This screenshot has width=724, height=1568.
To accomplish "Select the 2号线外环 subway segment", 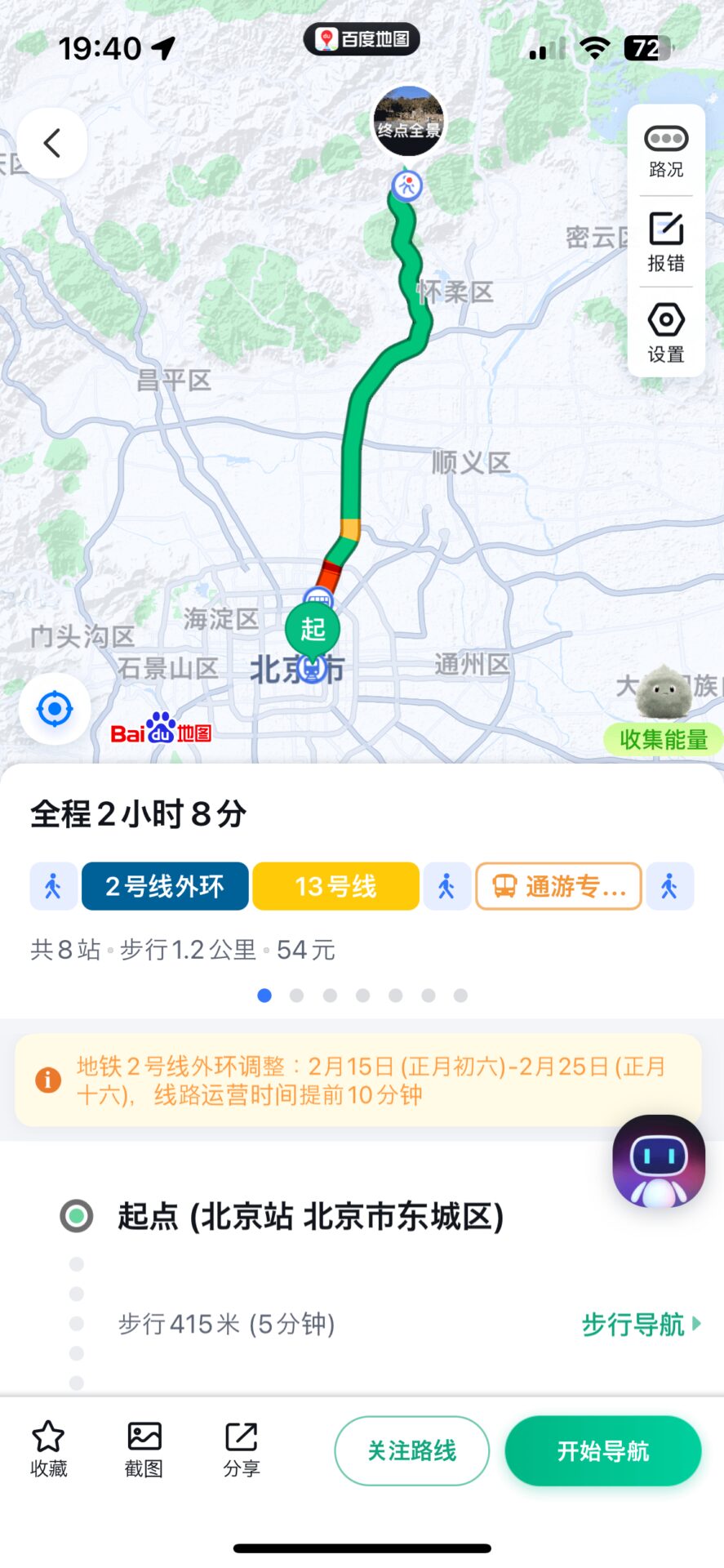I will (164, 886).
